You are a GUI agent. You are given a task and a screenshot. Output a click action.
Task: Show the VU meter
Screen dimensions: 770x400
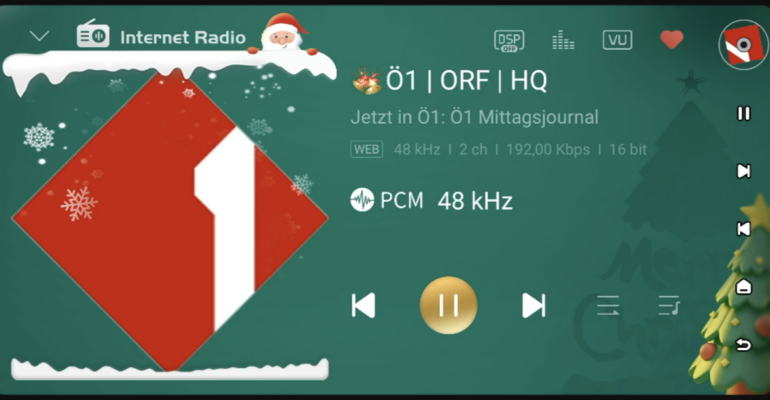coord(617,40)
